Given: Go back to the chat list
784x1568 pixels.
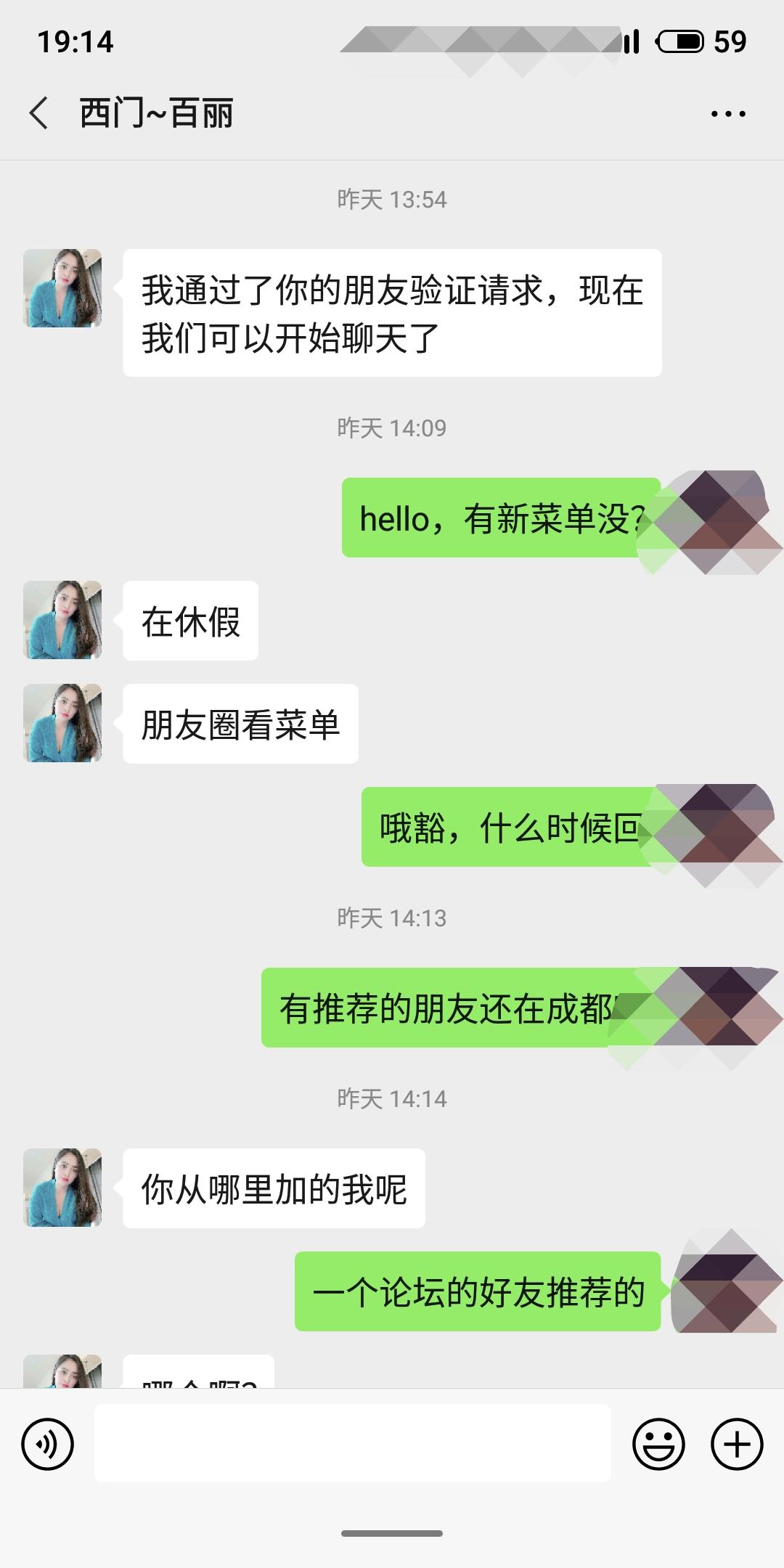Looking at the screenshot, I should [39, 113].
